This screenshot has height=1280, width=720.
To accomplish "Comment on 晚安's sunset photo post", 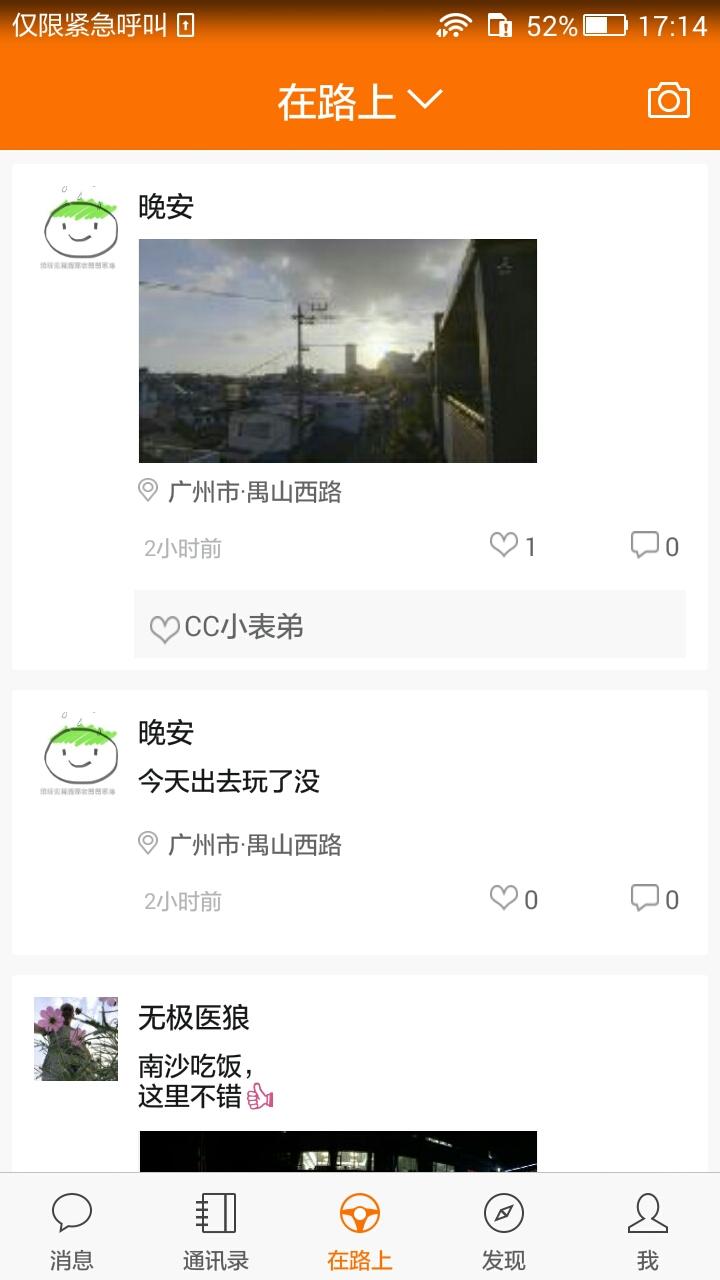I will pyautogui.click(x=654, y=546).
